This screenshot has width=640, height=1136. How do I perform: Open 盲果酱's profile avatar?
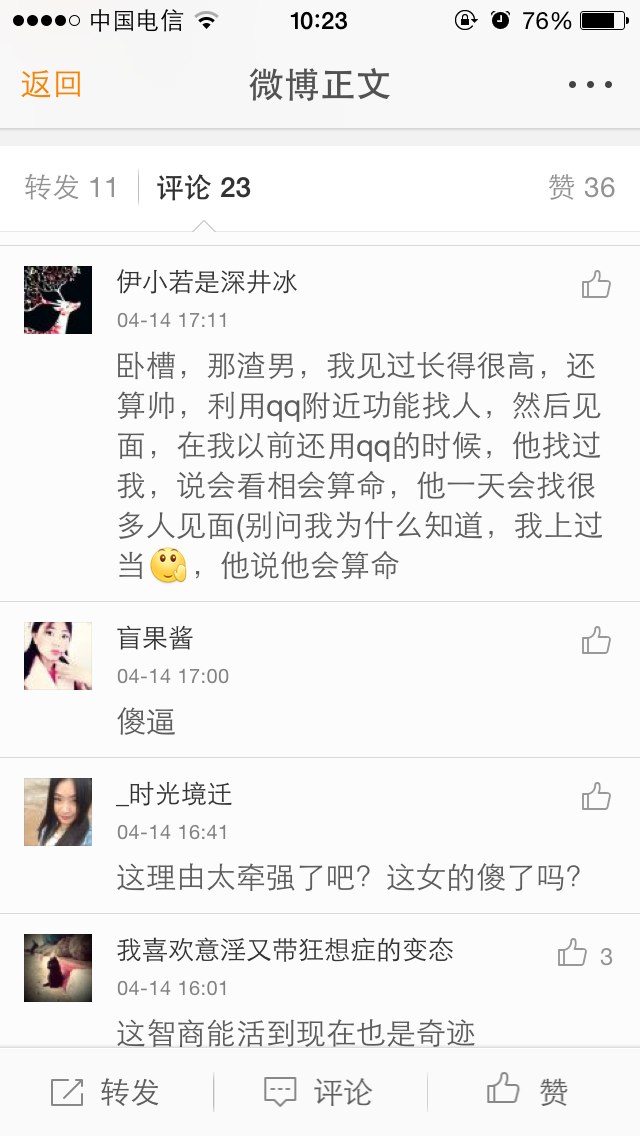[58, 656]
